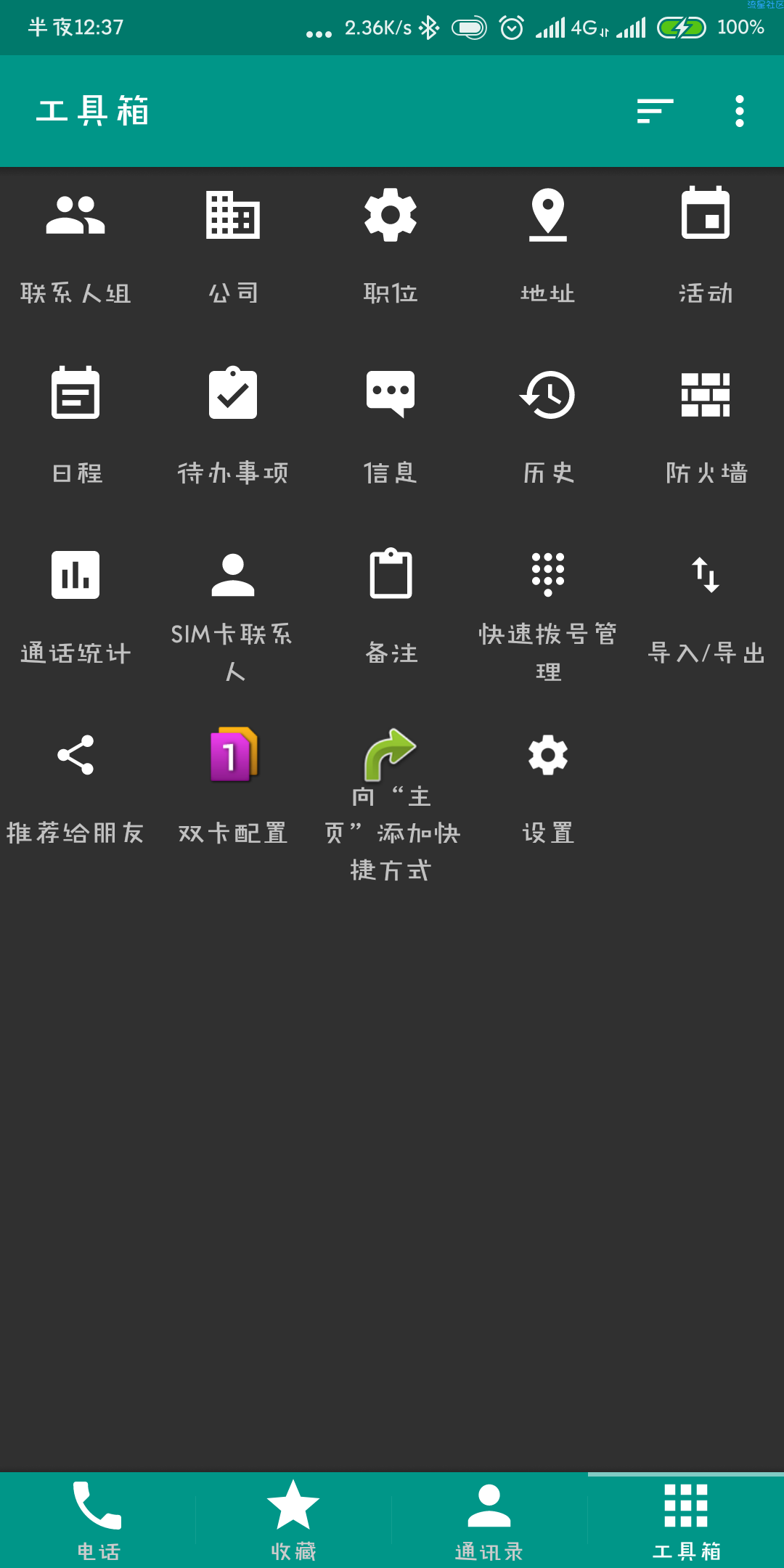Open the overflow menu
The width and height of the screenshot is (784, 1568).
[x=739, y=111]
